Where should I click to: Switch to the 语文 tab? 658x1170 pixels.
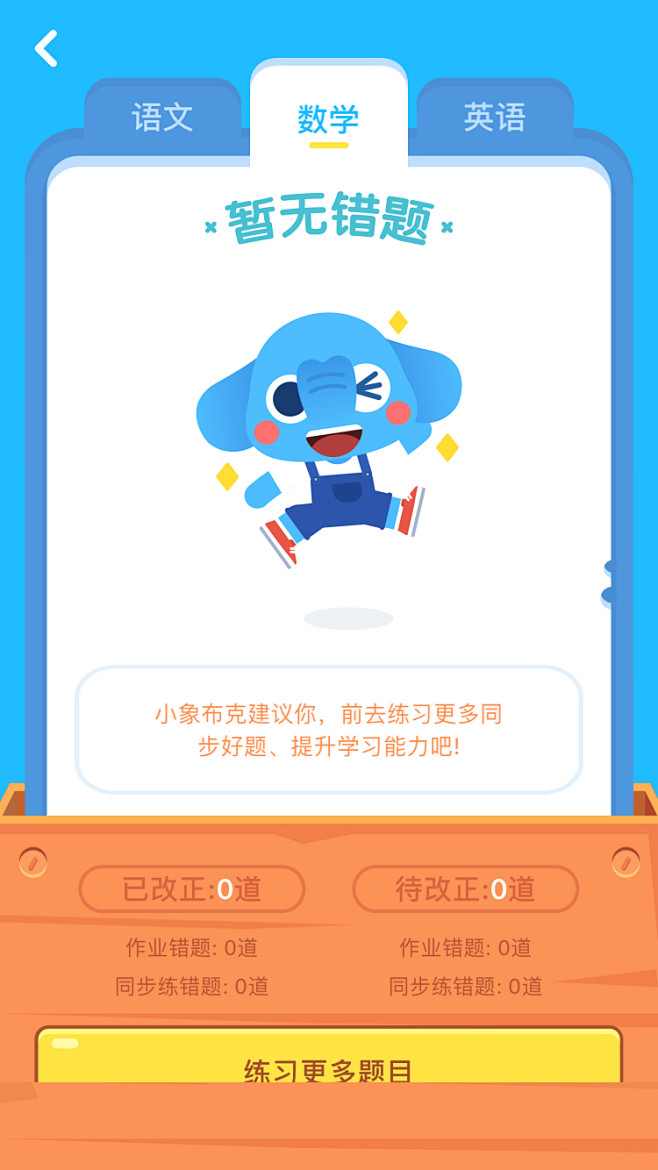162,118
